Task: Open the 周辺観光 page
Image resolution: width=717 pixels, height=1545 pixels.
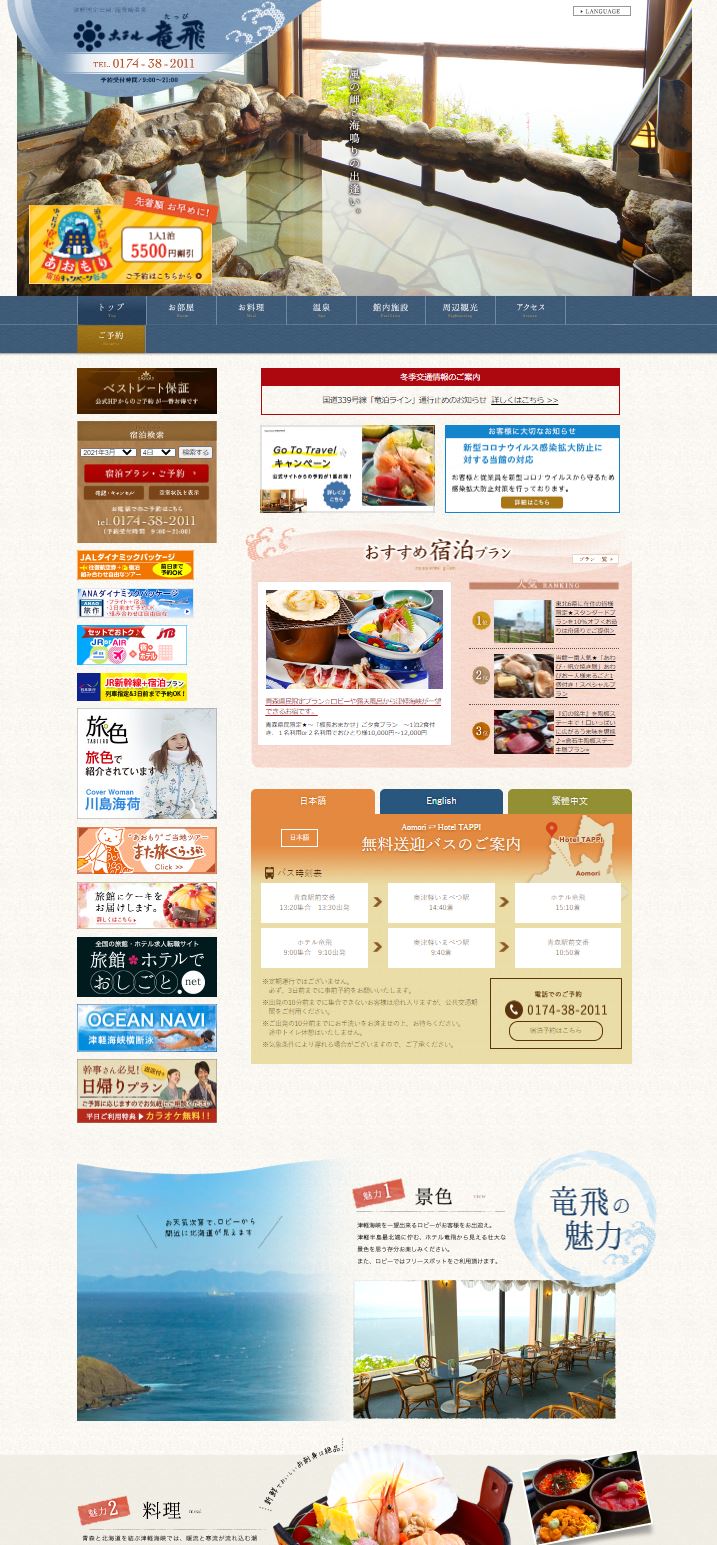Action: pyautogui.click(x=460, y=310)
